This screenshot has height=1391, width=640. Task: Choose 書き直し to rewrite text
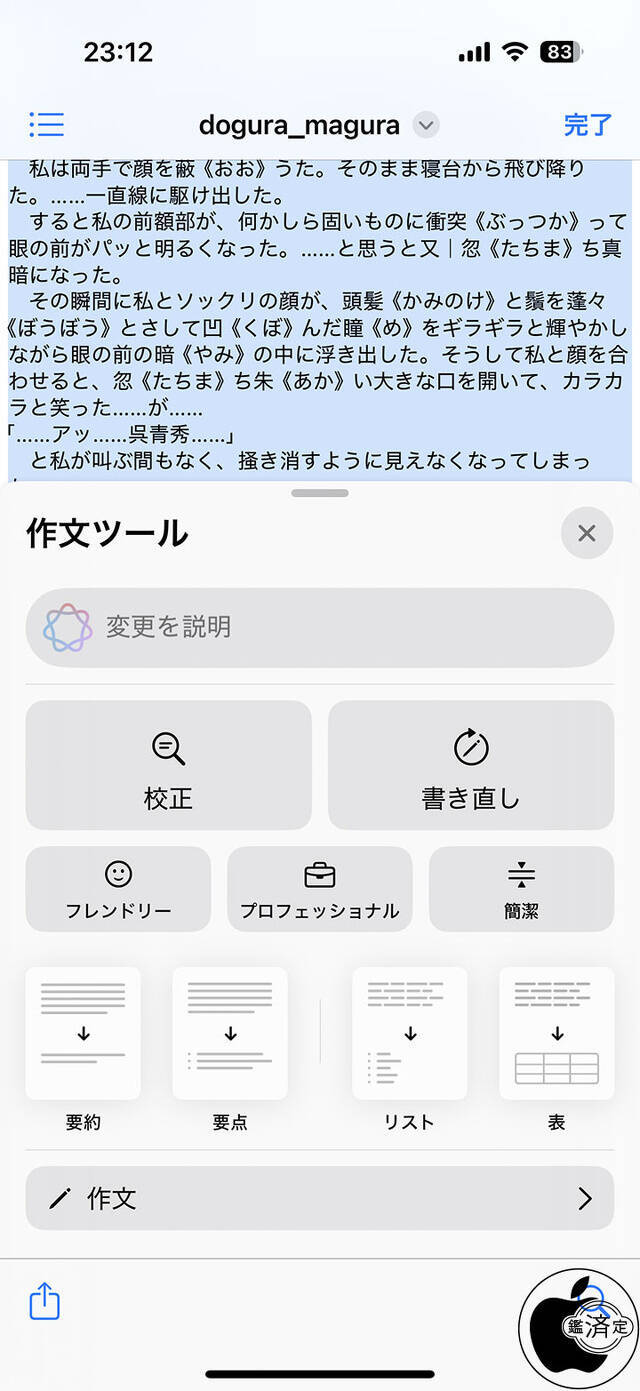click(x=471, y=765)
